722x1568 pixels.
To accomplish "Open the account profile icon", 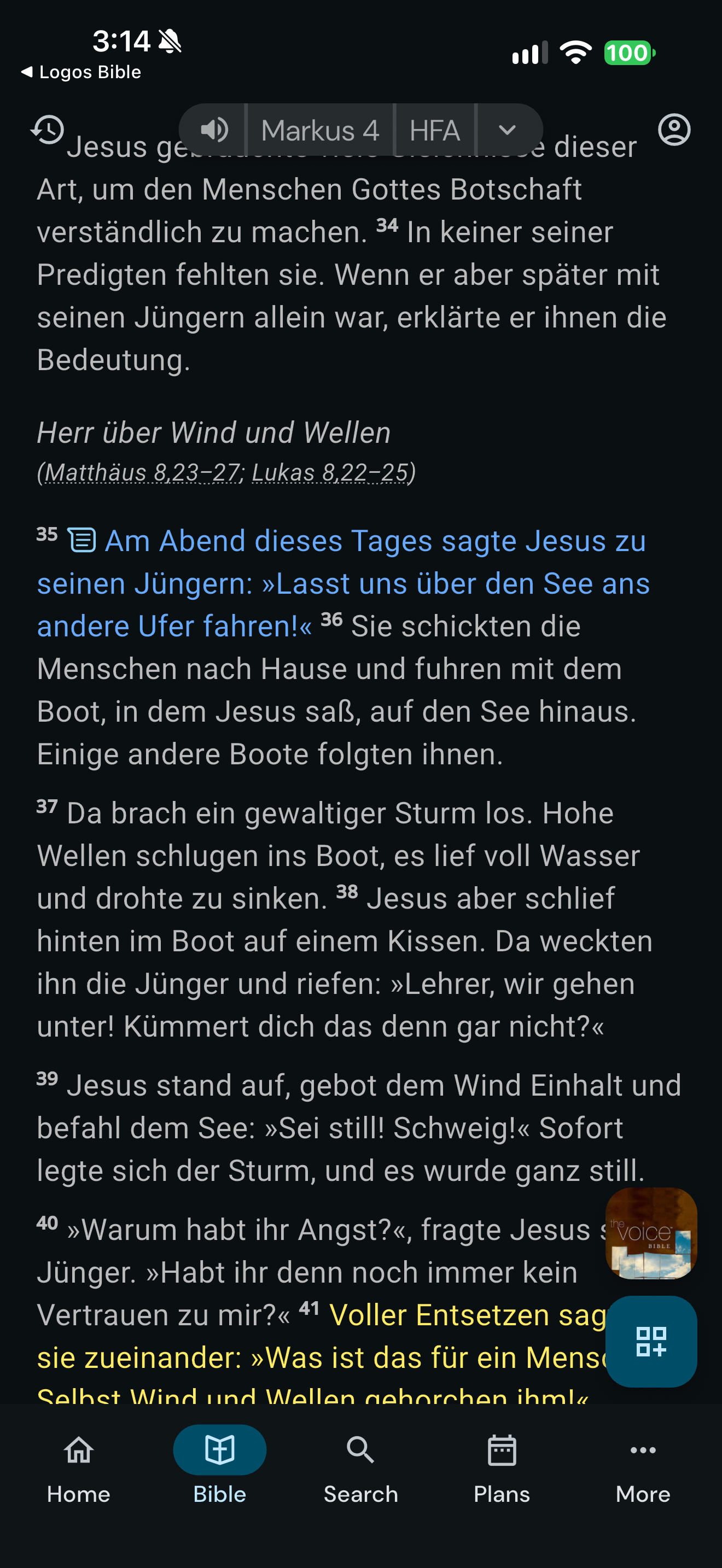I will (x=674, y=129).
